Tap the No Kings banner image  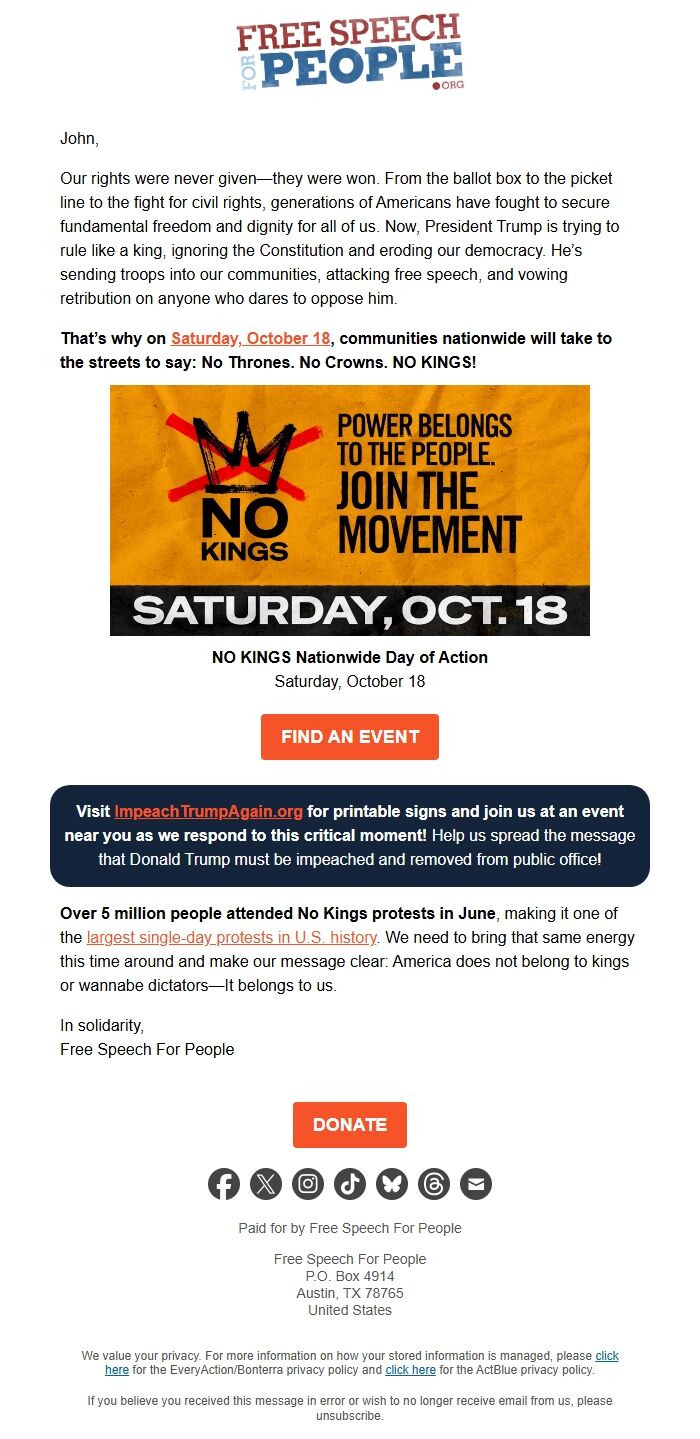coord(350,510)
